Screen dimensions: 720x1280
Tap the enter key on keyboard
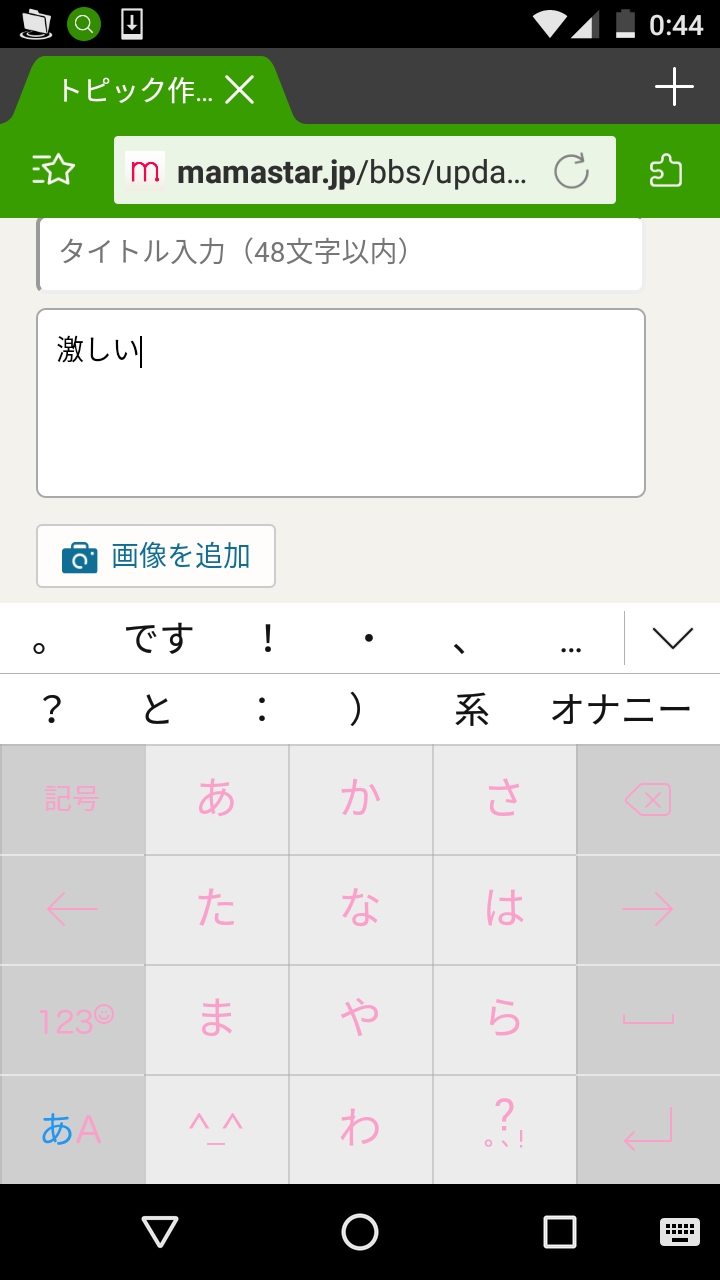(x=648, y=1130)
